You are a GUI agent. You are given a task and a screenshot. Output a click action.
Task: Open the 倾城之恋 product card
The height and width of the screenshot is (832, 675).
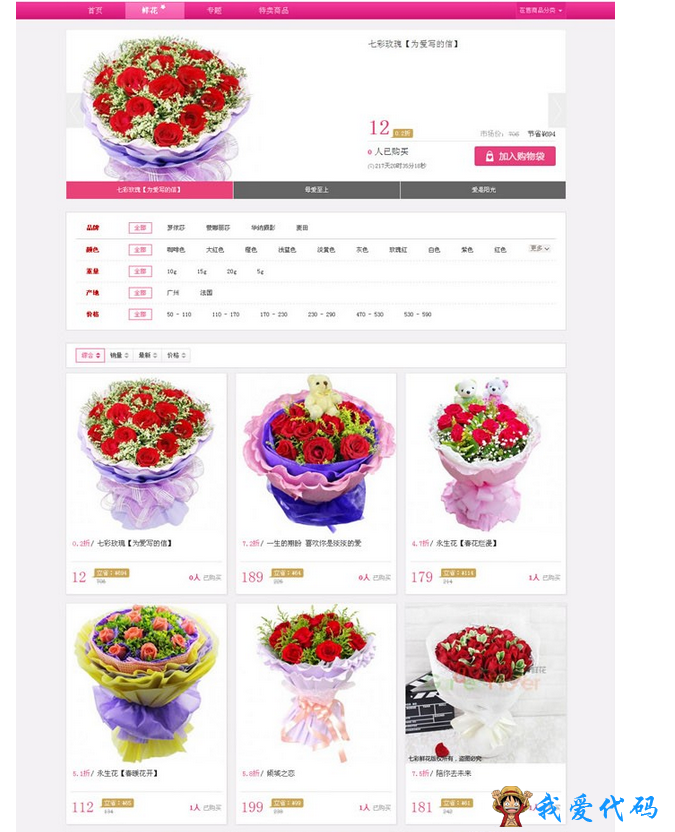tap(316, 685)
